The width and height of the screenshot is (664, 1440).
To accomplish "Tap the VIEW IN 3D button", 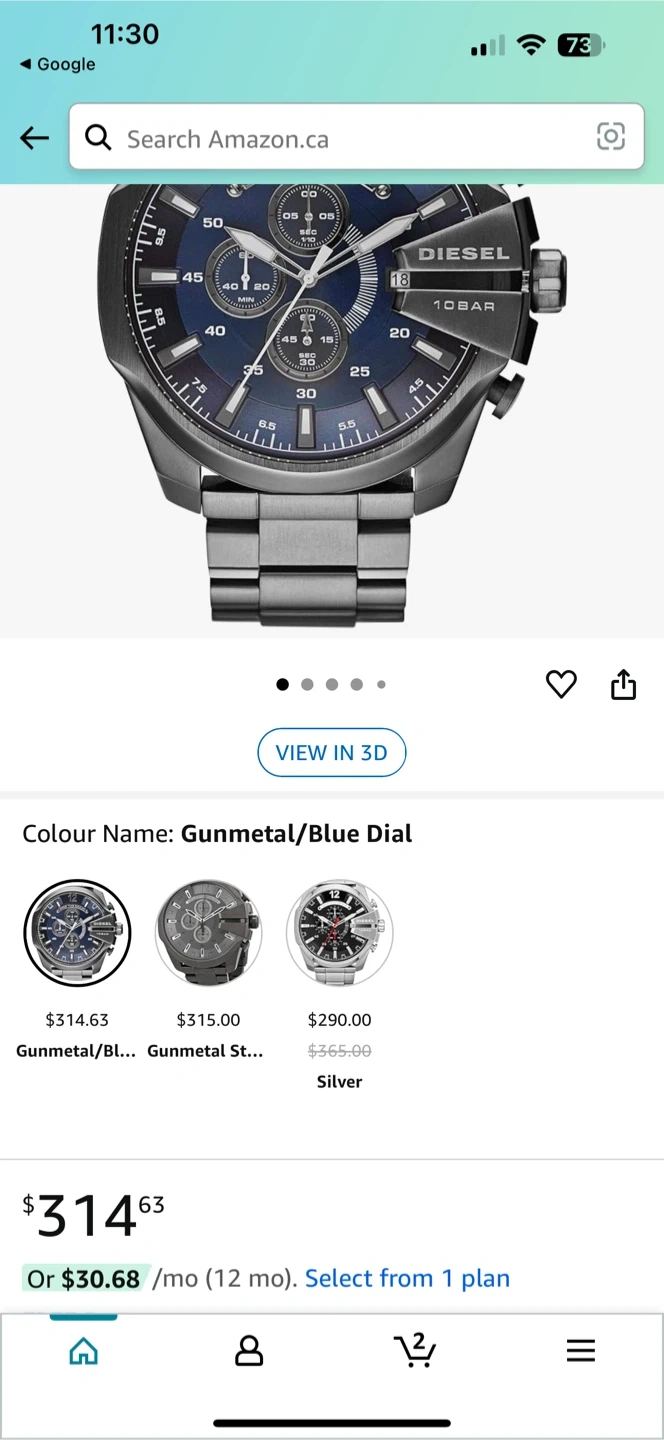I will 331,752.
